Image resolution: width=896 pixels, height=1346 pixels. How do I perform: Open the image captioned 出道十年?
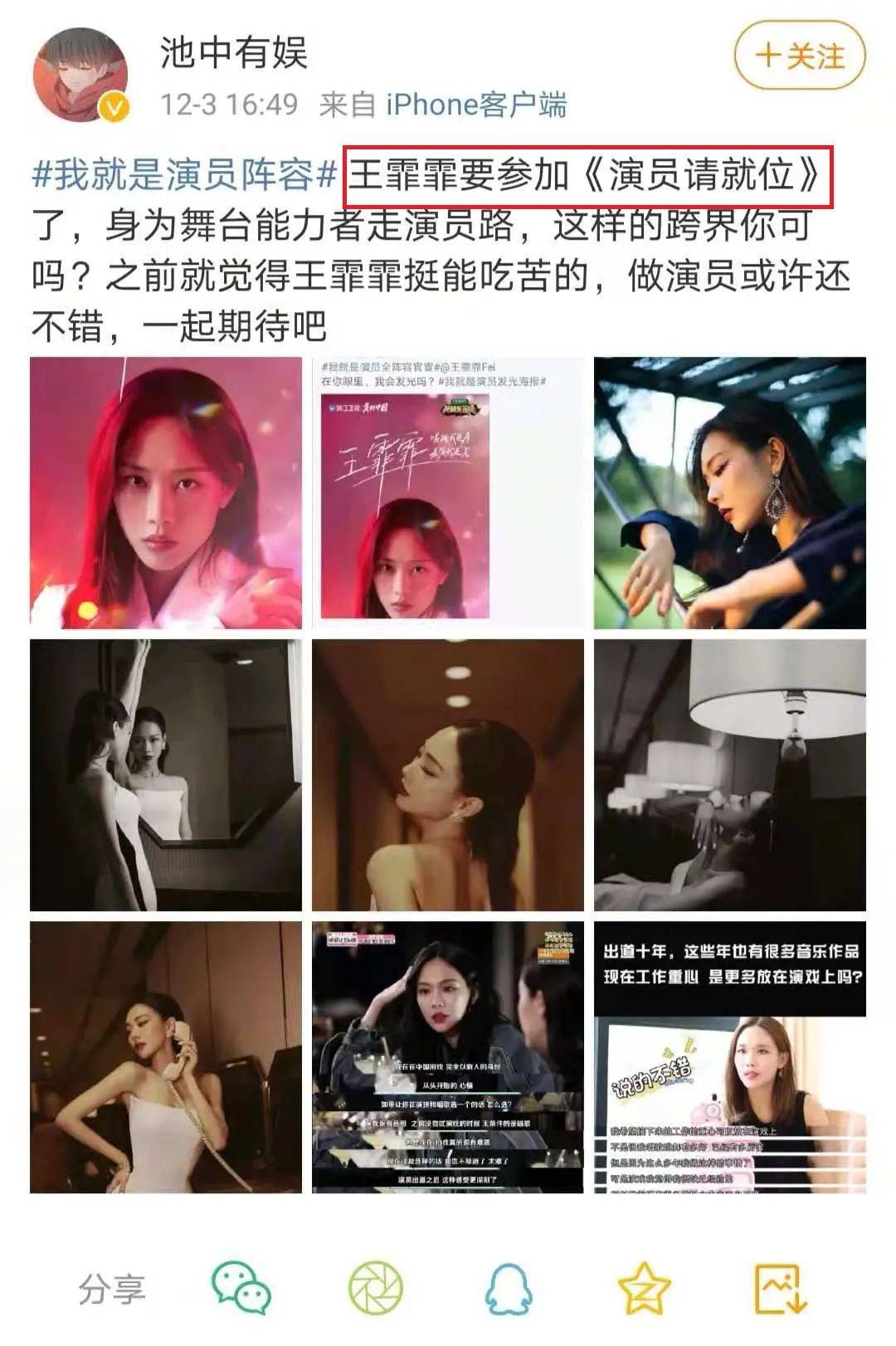click(730, 1057)
